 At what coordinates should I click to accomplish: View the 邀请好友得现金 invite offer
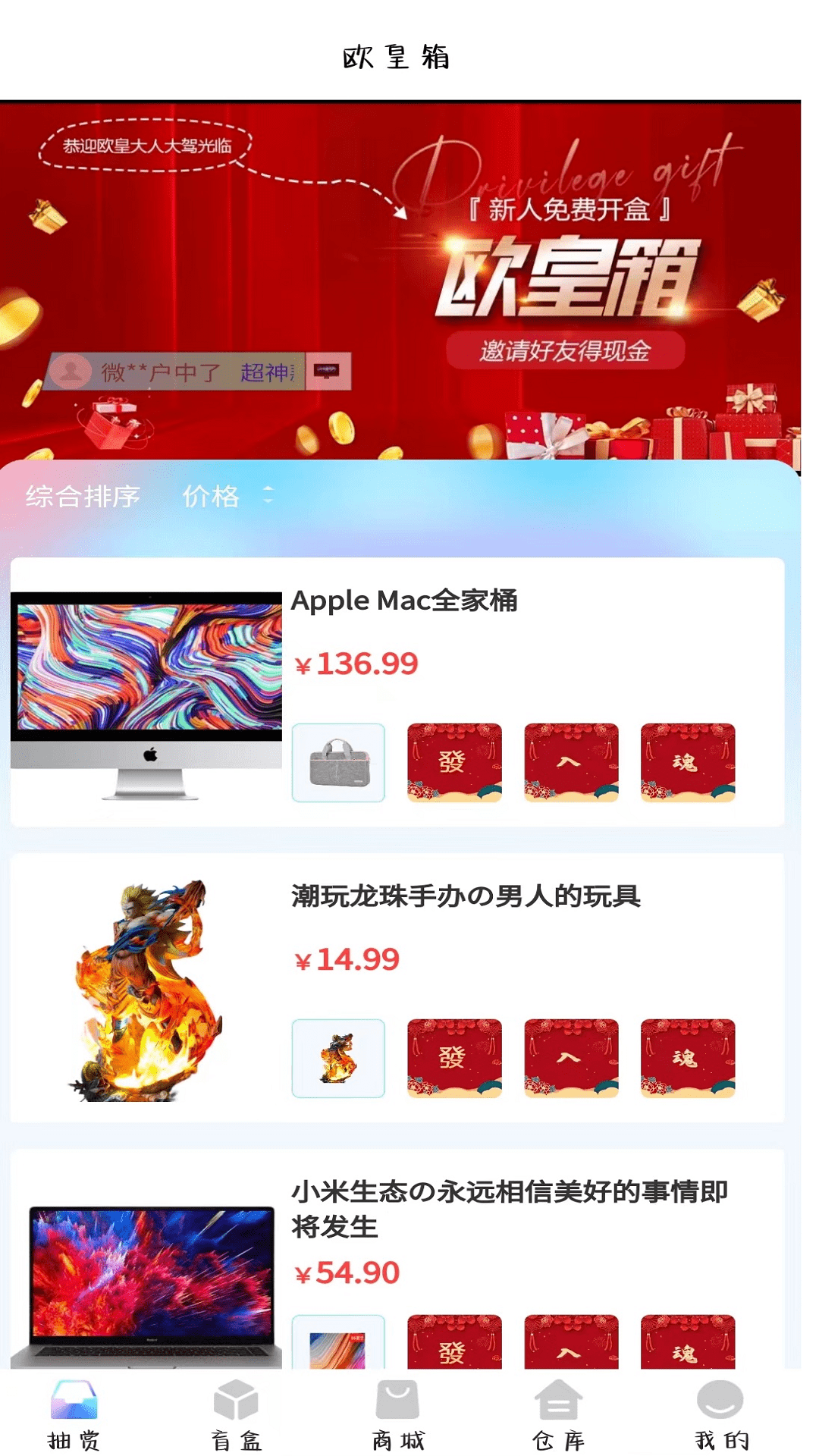[565, 350]
